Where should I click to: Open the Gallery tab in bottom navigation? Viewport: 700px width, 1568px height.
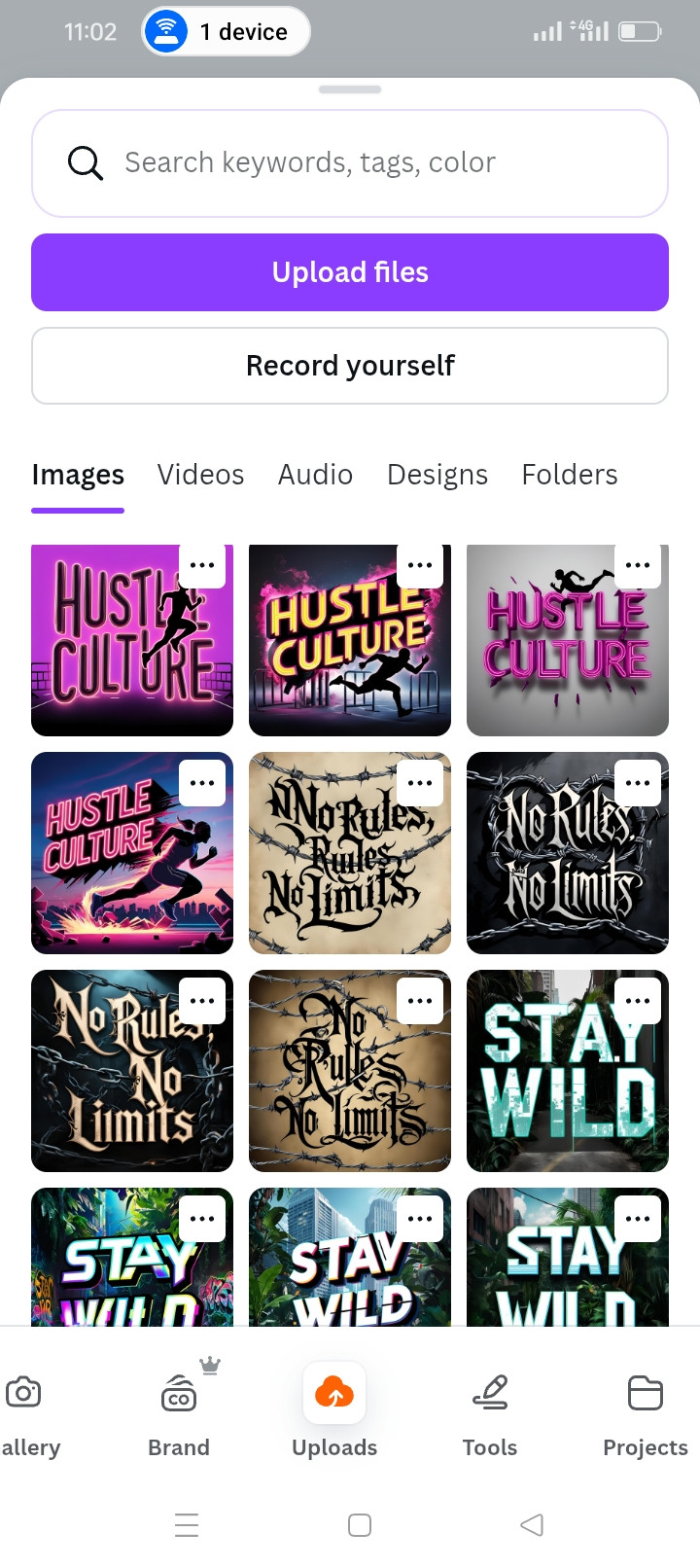click(27, 1409)
